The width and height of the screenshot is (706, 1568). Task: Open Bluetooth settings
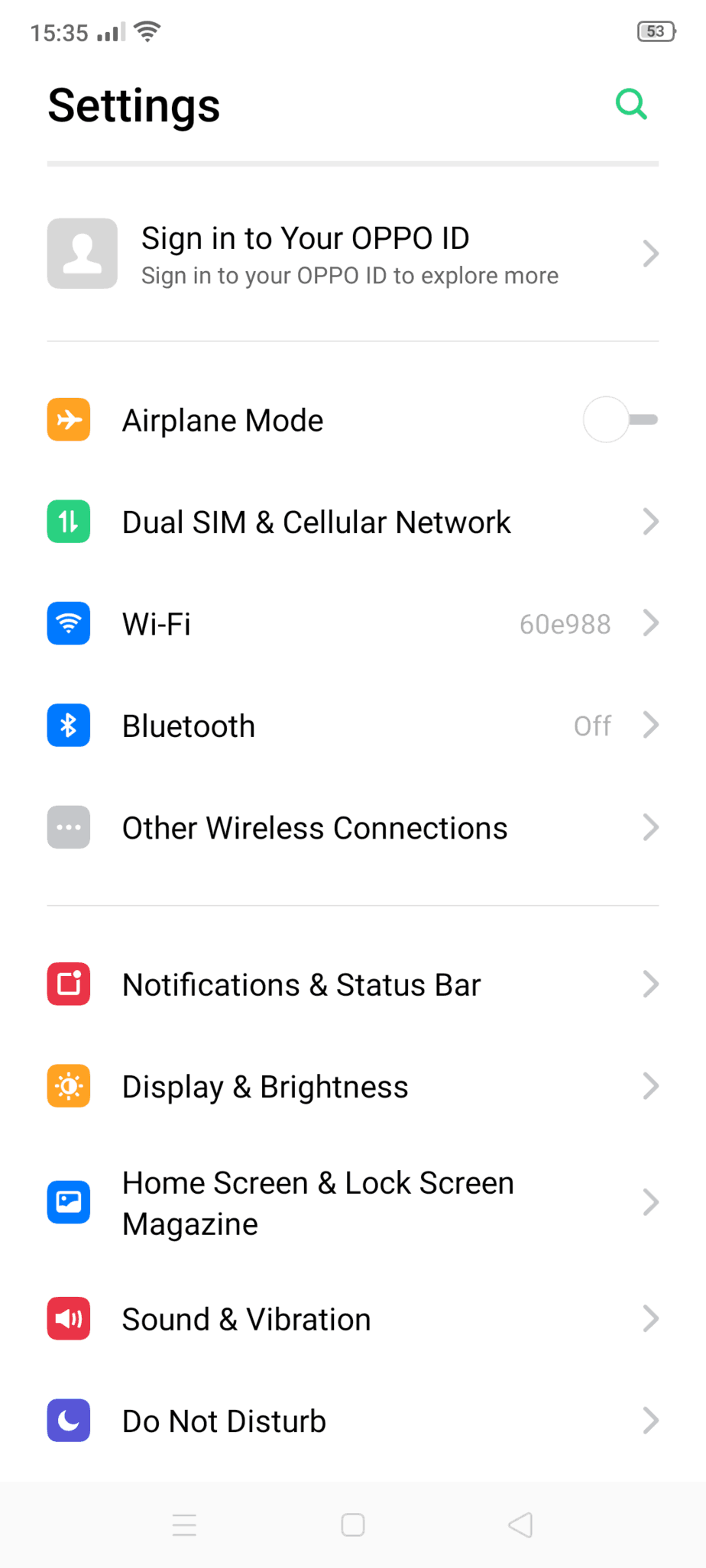(x=351, y=726)
